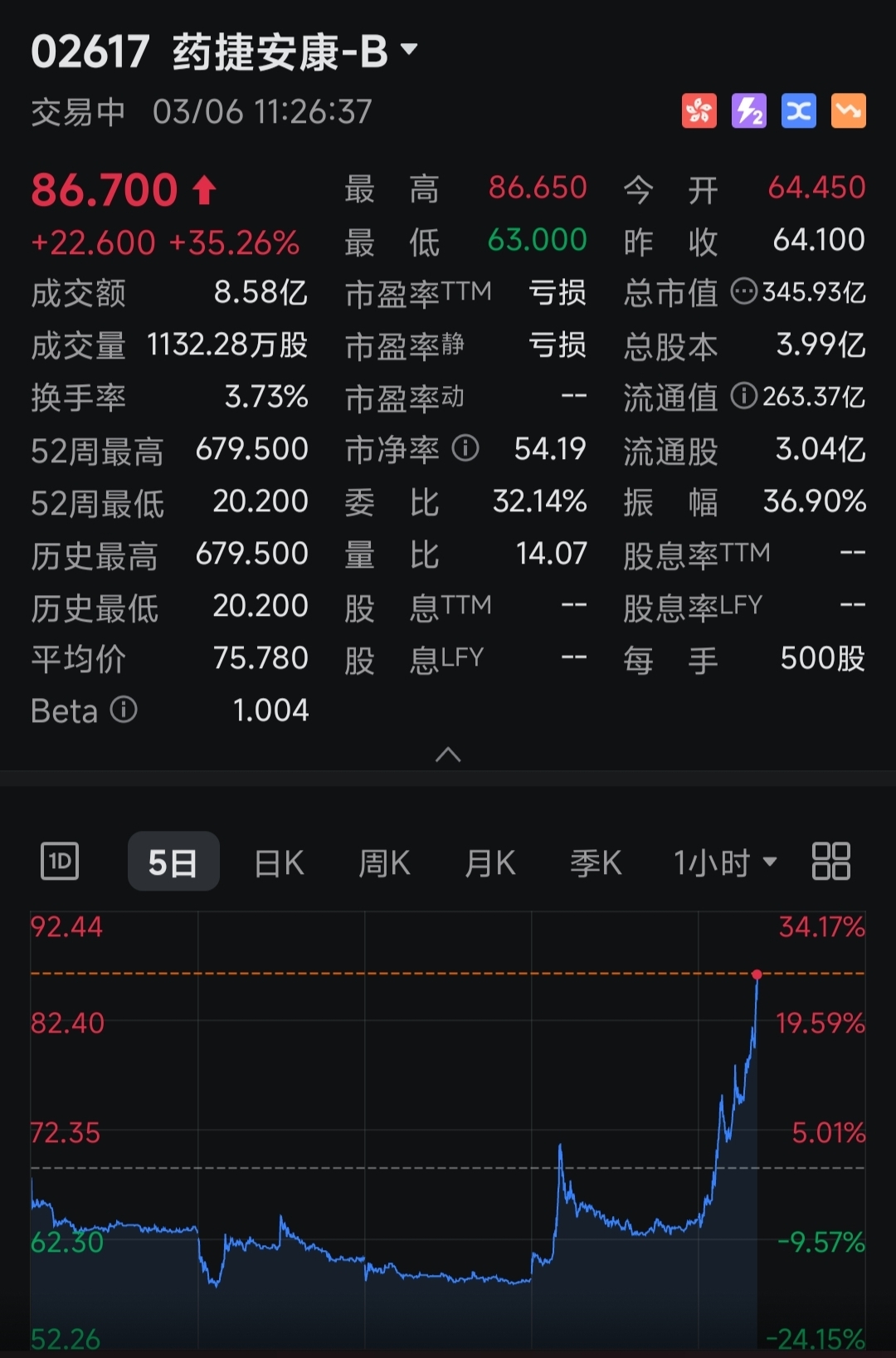The width and height of the screenshot is (896, 1358).
Task: Show the 季K chart
Action: tap(596, 863)
